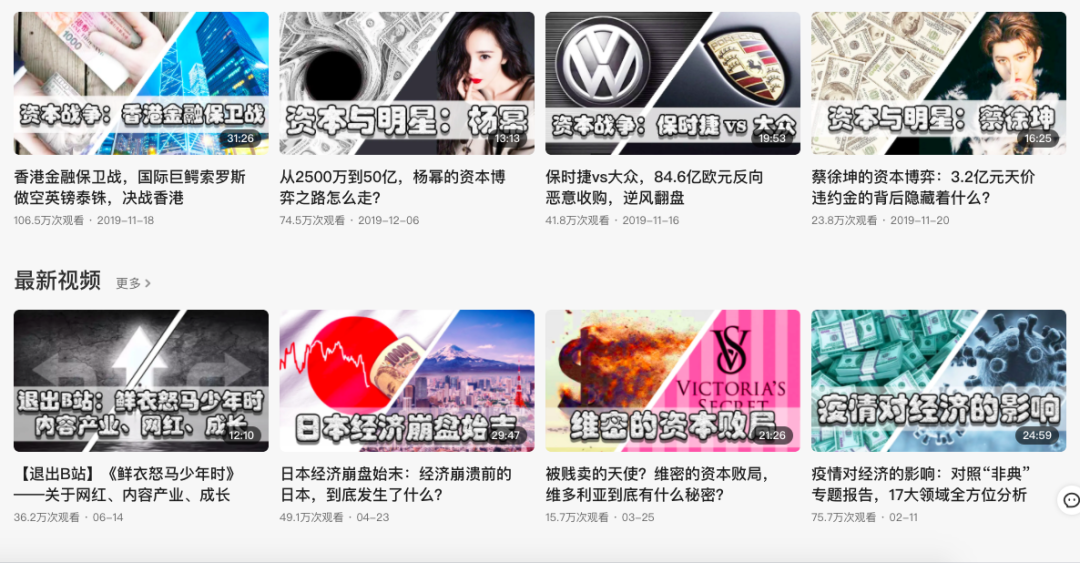Screen dimensions: 1080x563
Task: Play the 日本经济崩盘始末 video
Action: [x=407, y=381]
